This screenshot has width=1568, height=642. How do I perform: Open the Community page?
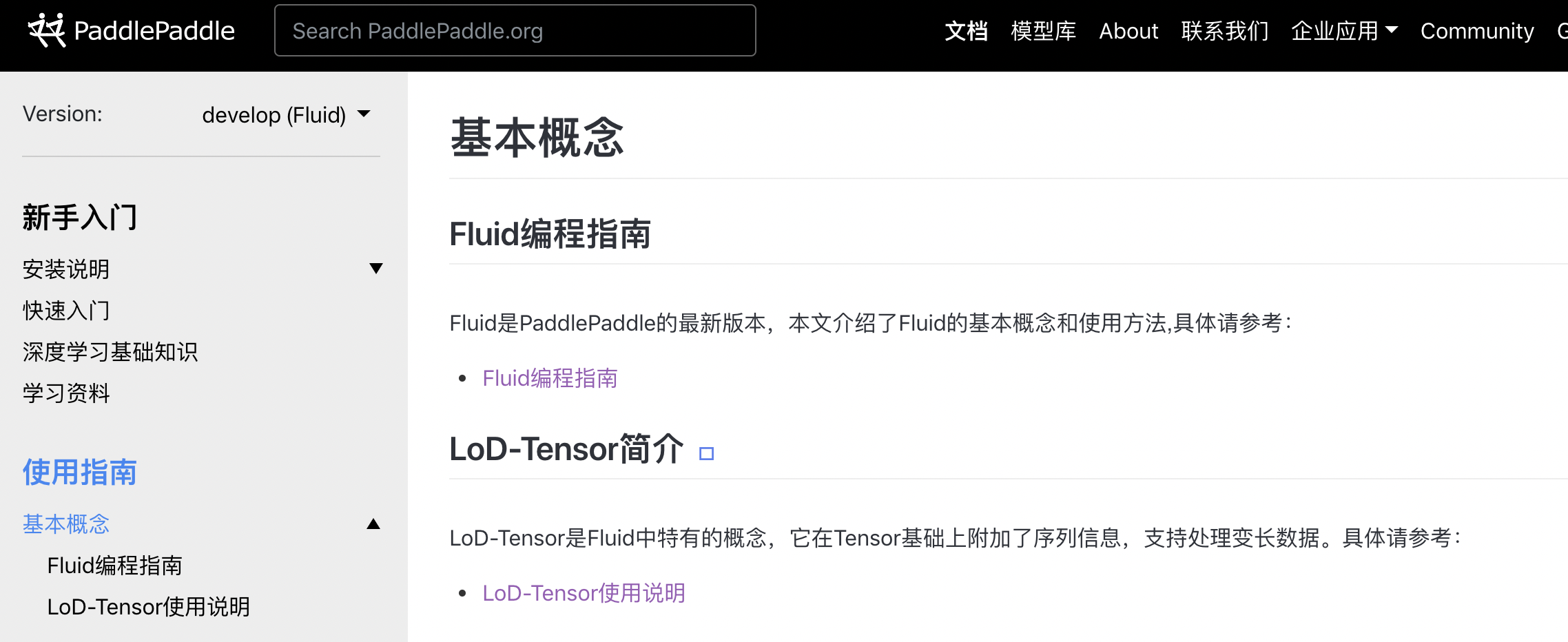pyautogui.click(x=1477, y=31)
